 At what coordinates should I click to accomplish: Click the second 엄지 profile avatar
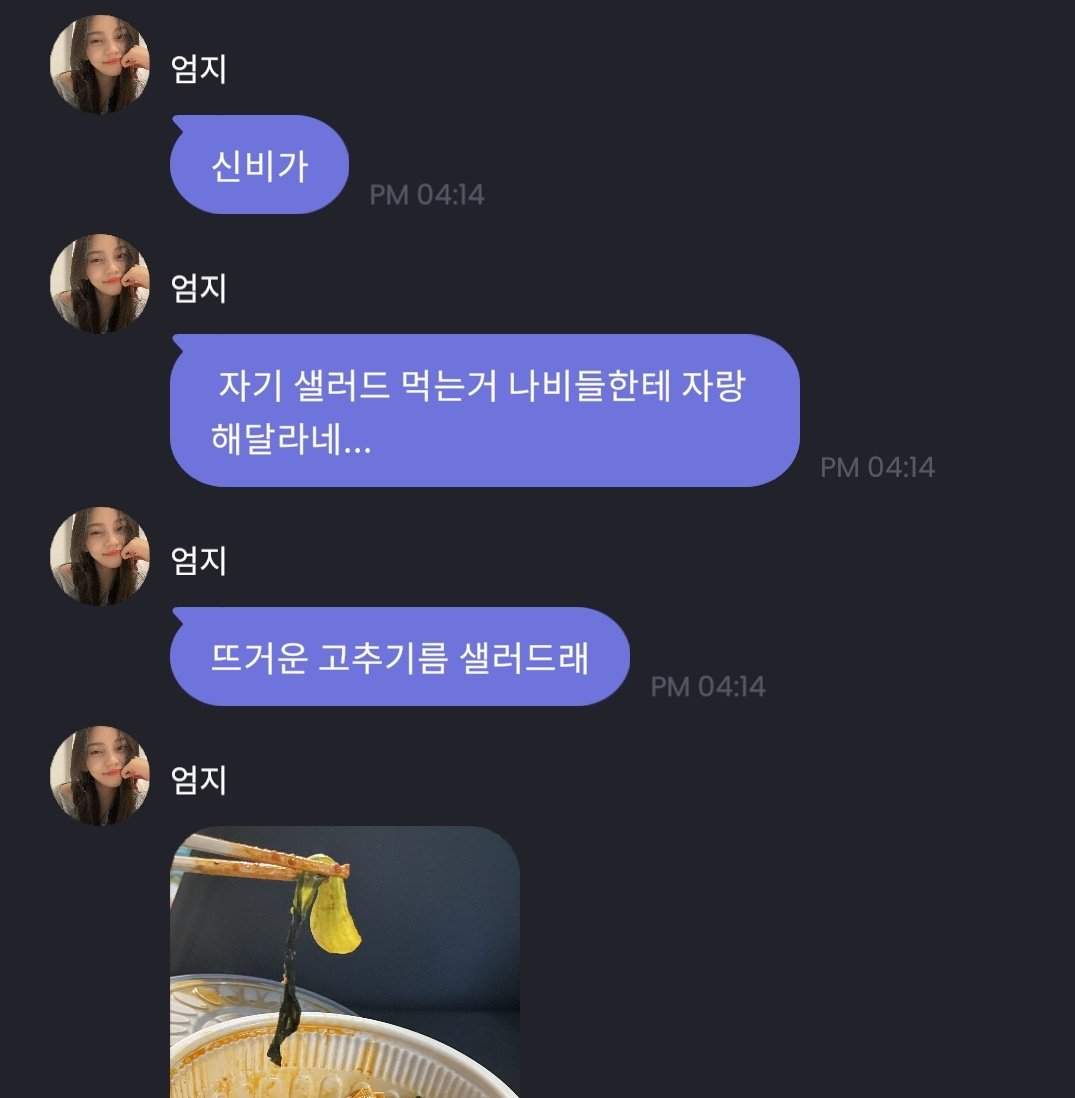click(98, 278)
